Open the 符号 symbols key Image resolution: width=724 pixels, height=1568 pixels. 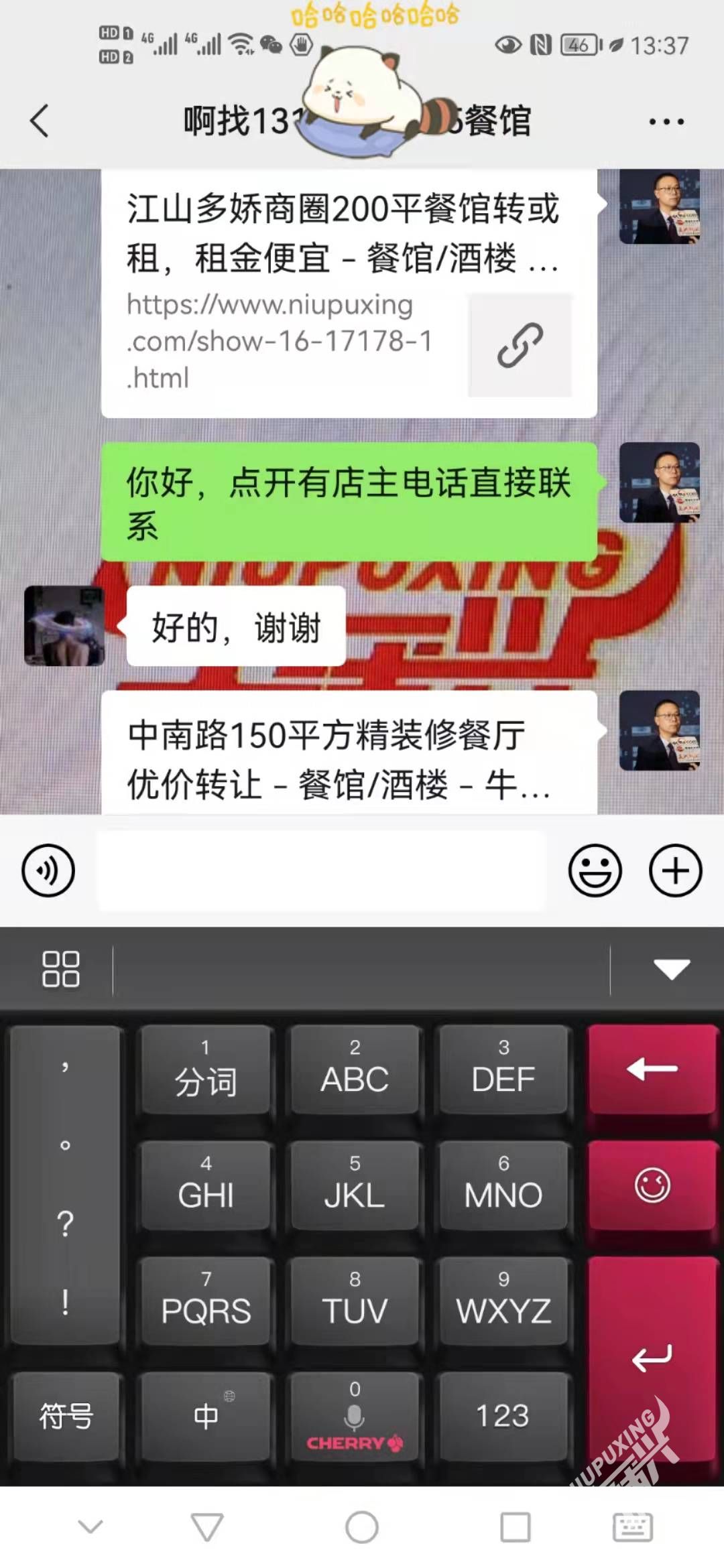tap(66, 1415)
